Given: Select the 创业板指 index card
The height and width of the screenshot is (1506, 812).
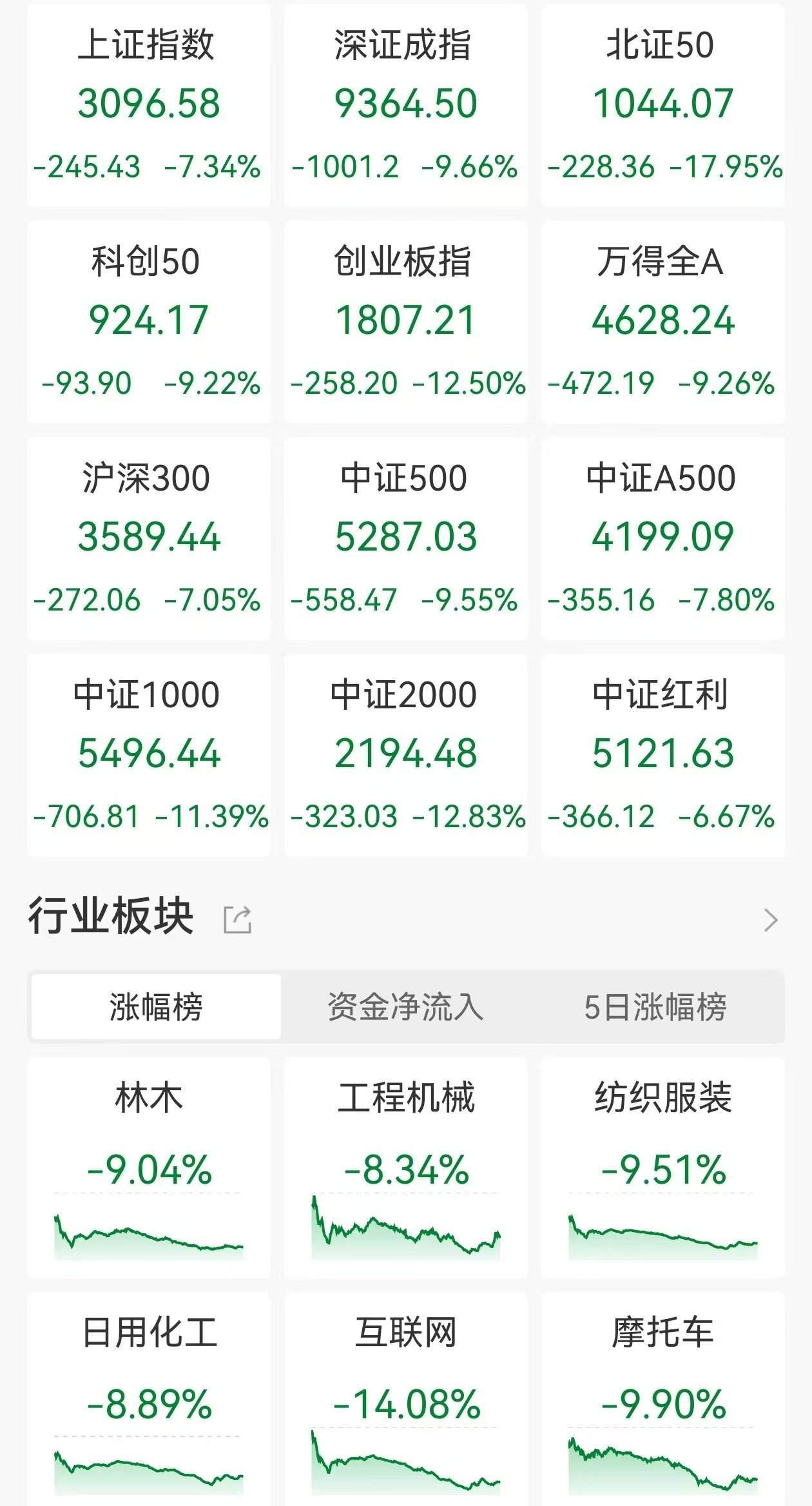Looking at the screenshot, I should [x=406, y=319].
